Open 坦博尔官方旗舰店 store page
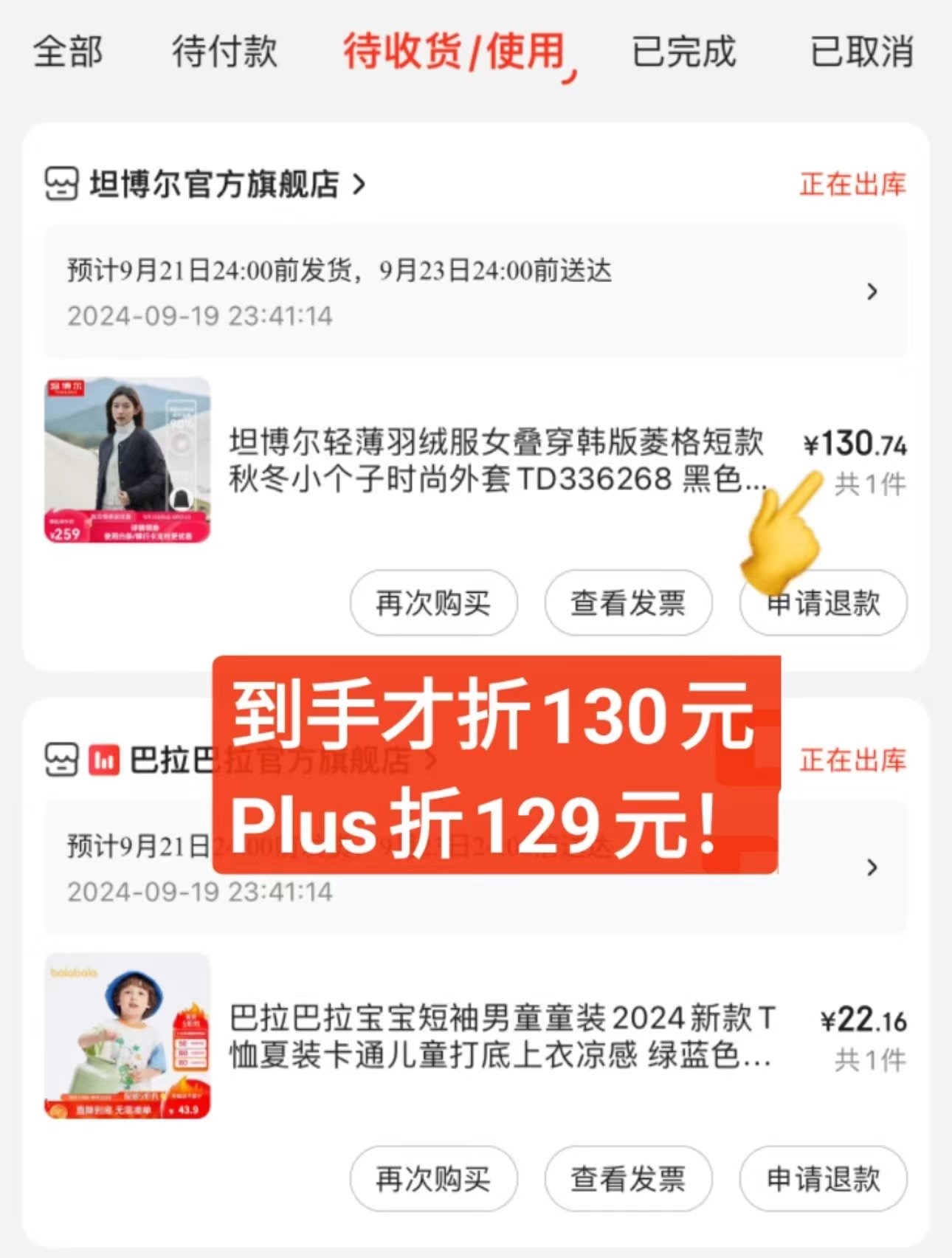The height and width of the screenshot is (1258, 952). coord(214,184)
